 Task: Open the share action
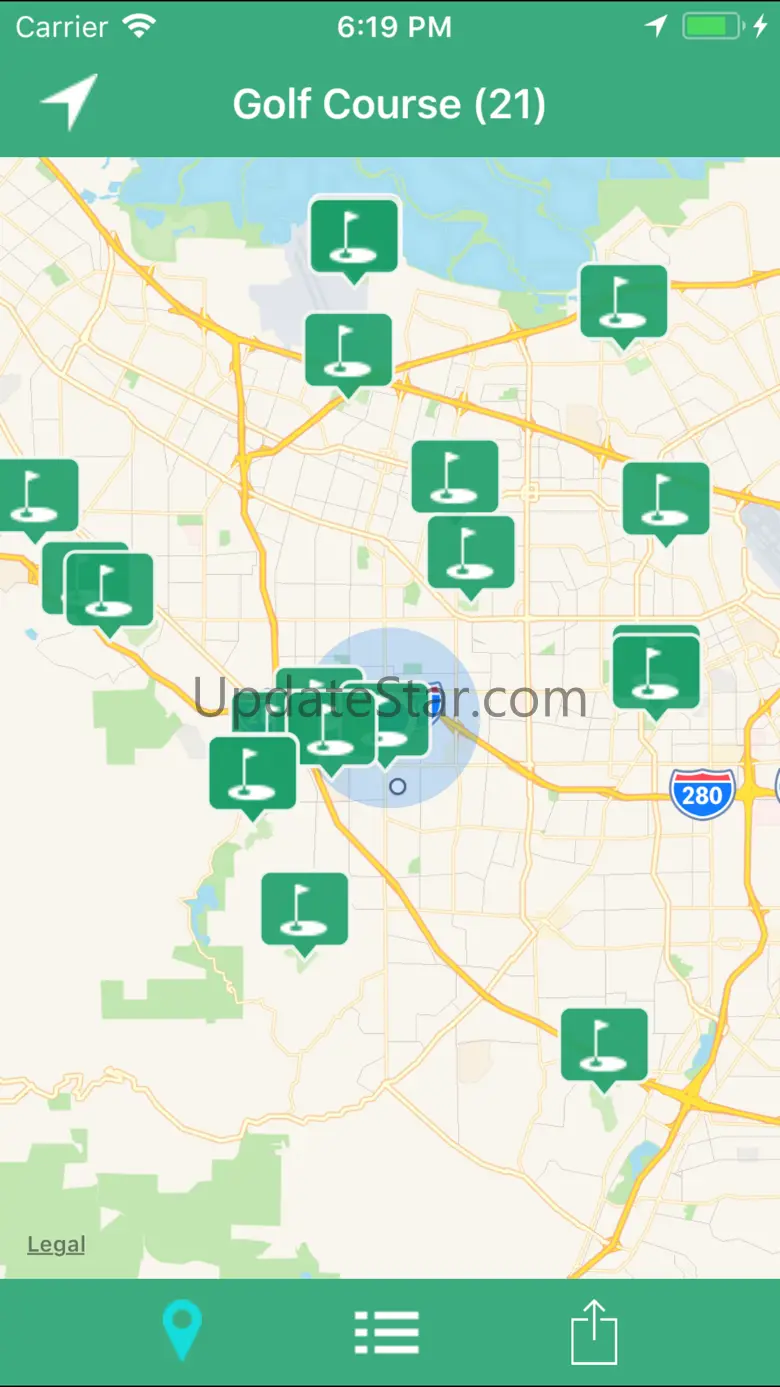594,1332
